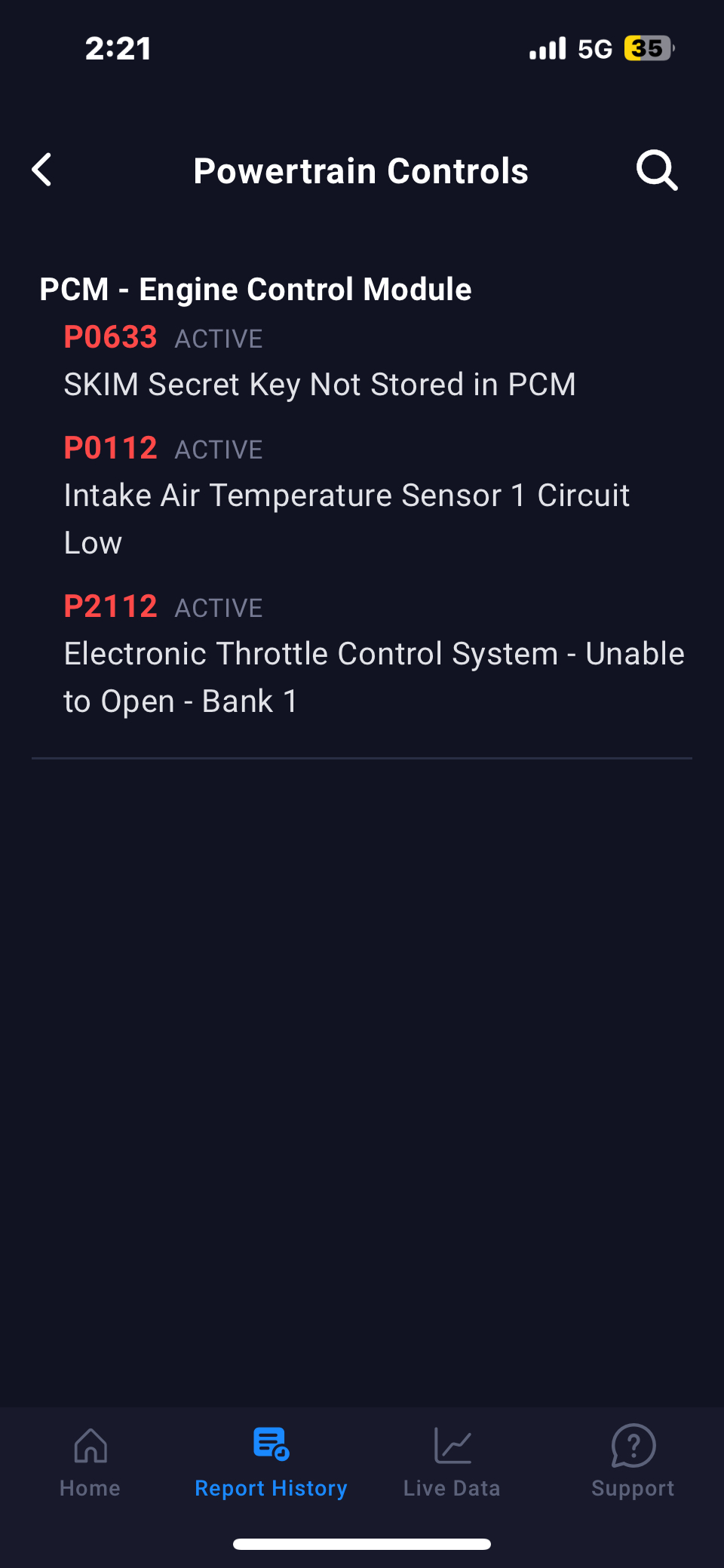This screenshot has height=1568, width=724.
Task: Go back from Powertrain Controls
Action: click(42, 170)
